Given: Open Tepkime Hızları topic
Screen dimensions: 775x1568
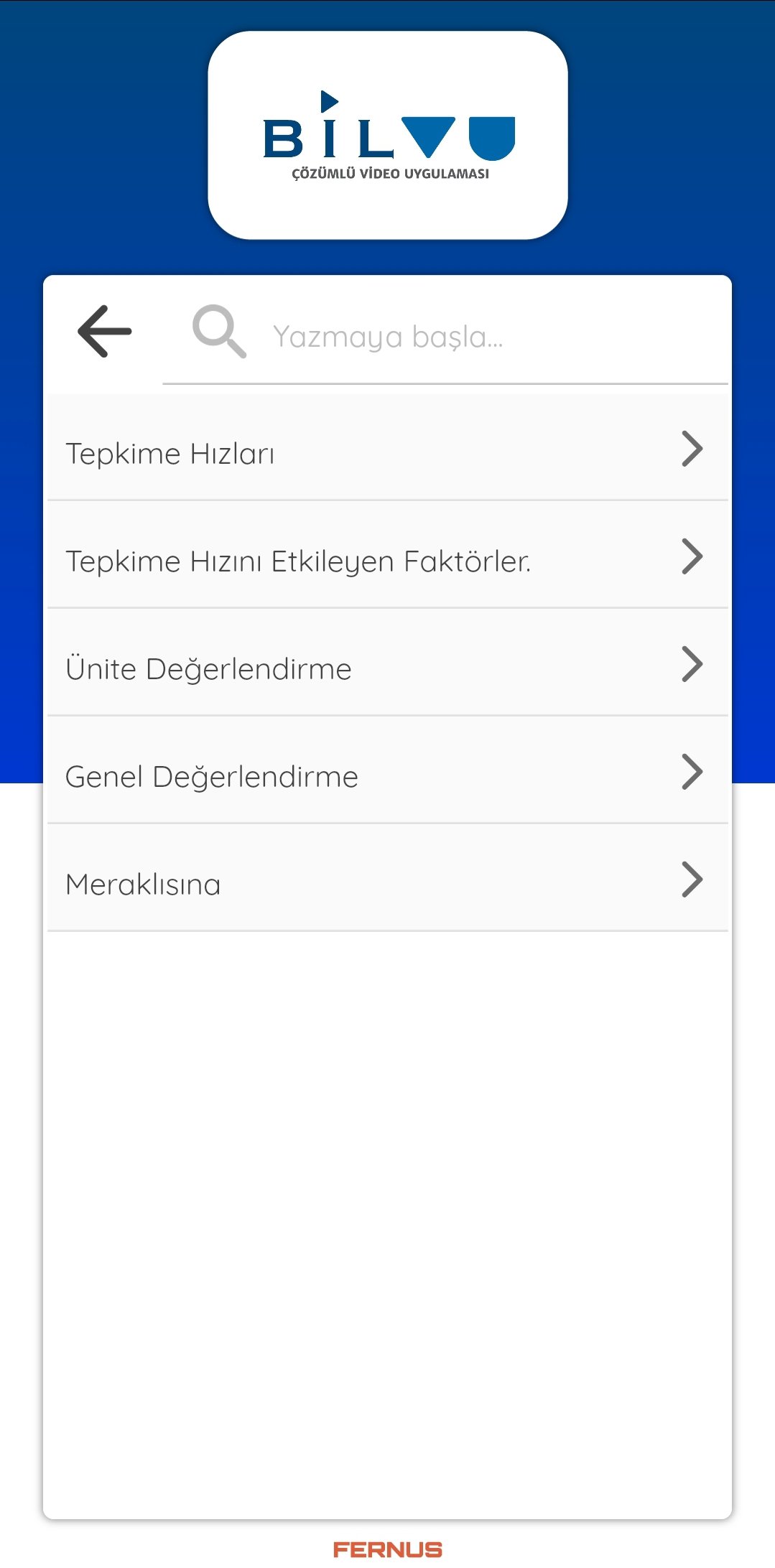Looking at the screenshot, I should (x=388, y=447).
